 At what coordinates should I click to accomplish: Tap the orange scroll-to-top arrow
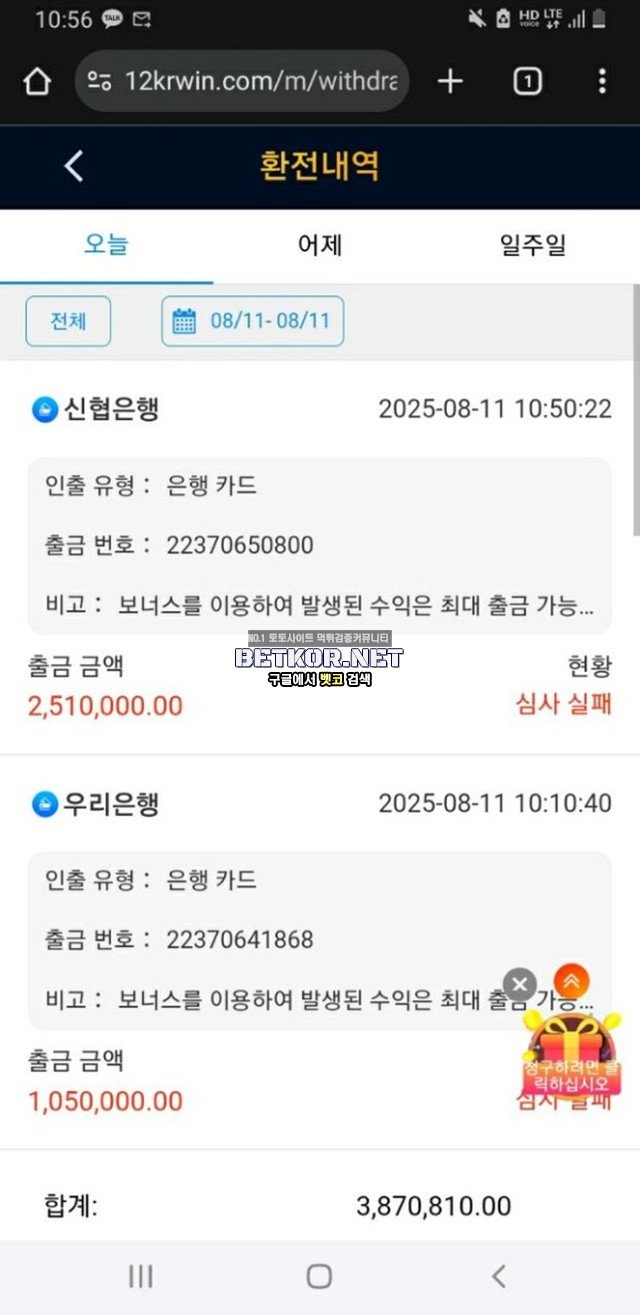coord(573,980)
